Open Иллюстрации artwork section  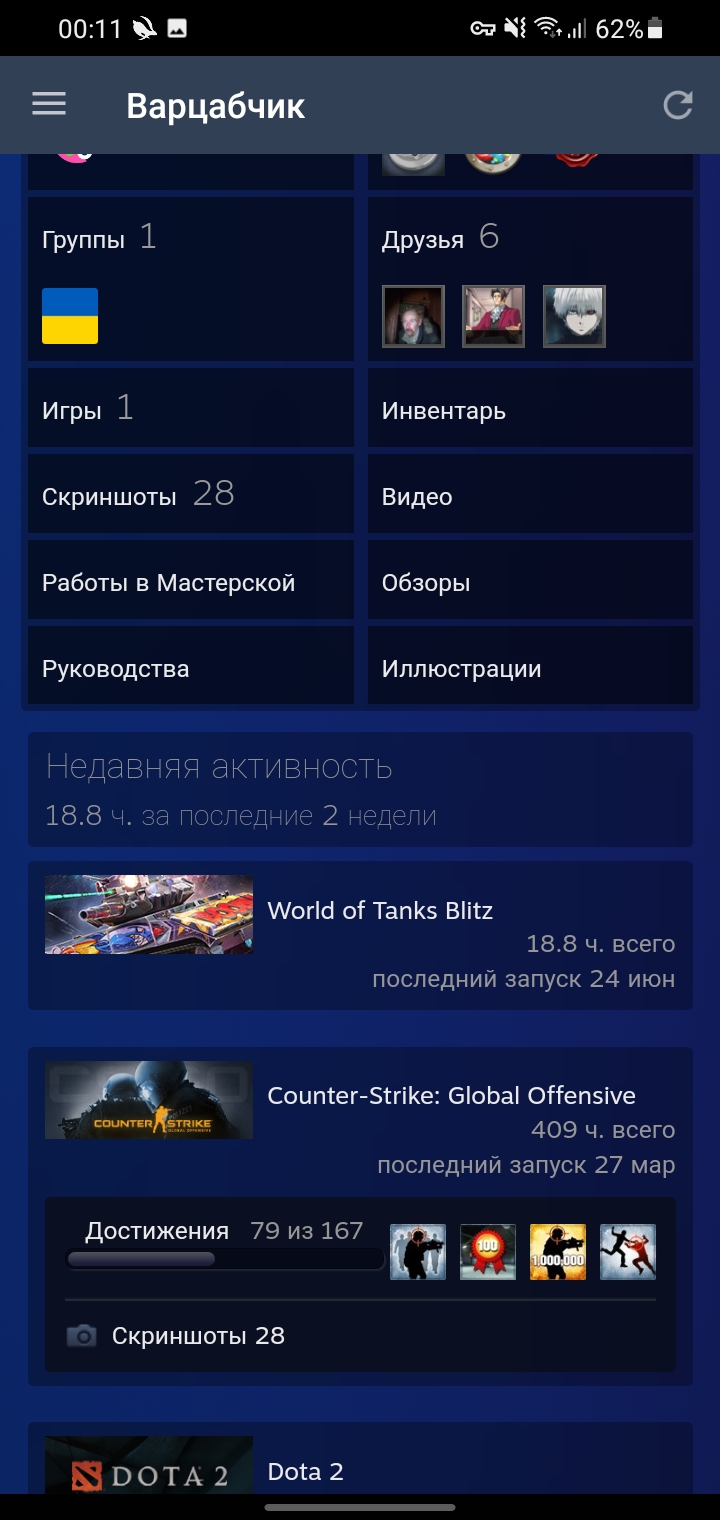point(530,666)
